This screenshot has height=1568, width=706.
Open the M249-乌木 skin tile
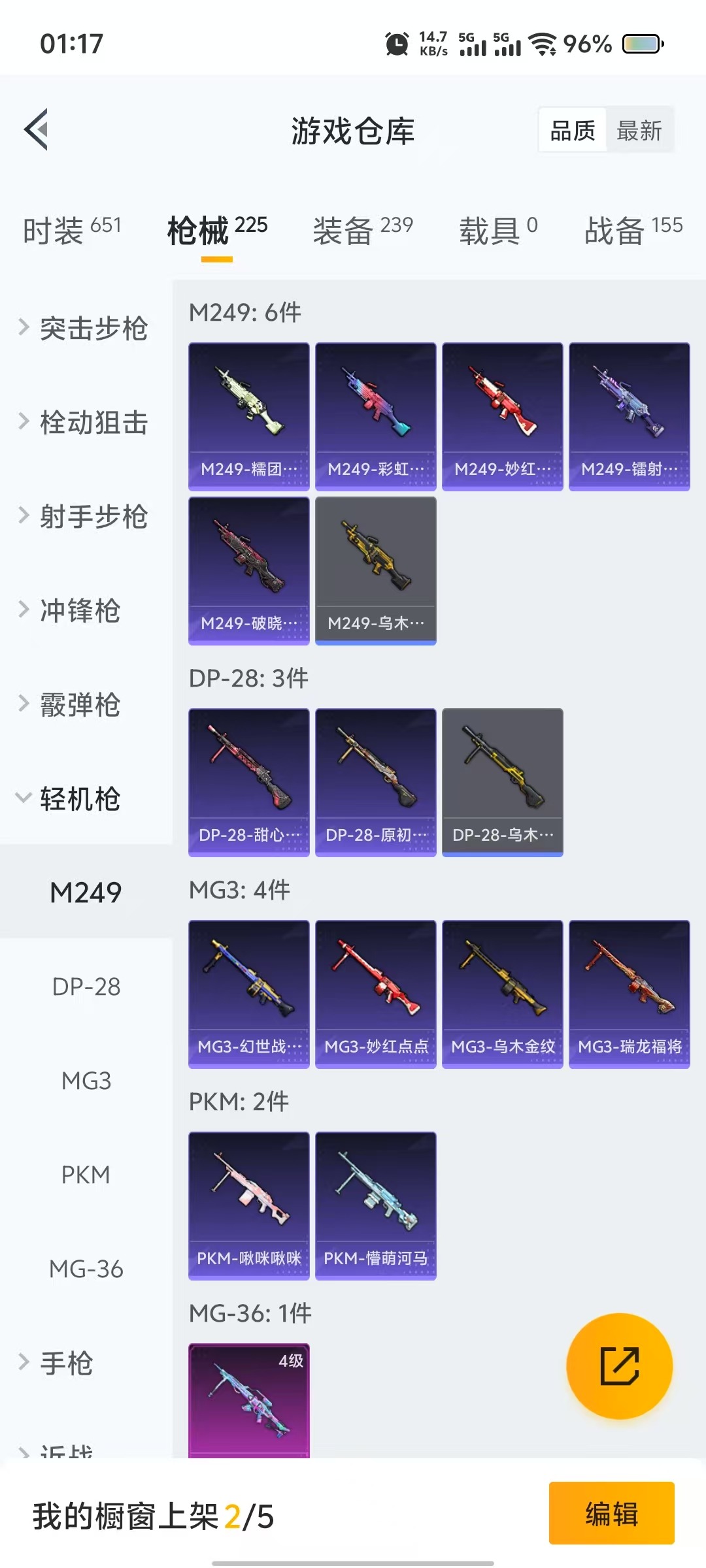coord(376,571)
